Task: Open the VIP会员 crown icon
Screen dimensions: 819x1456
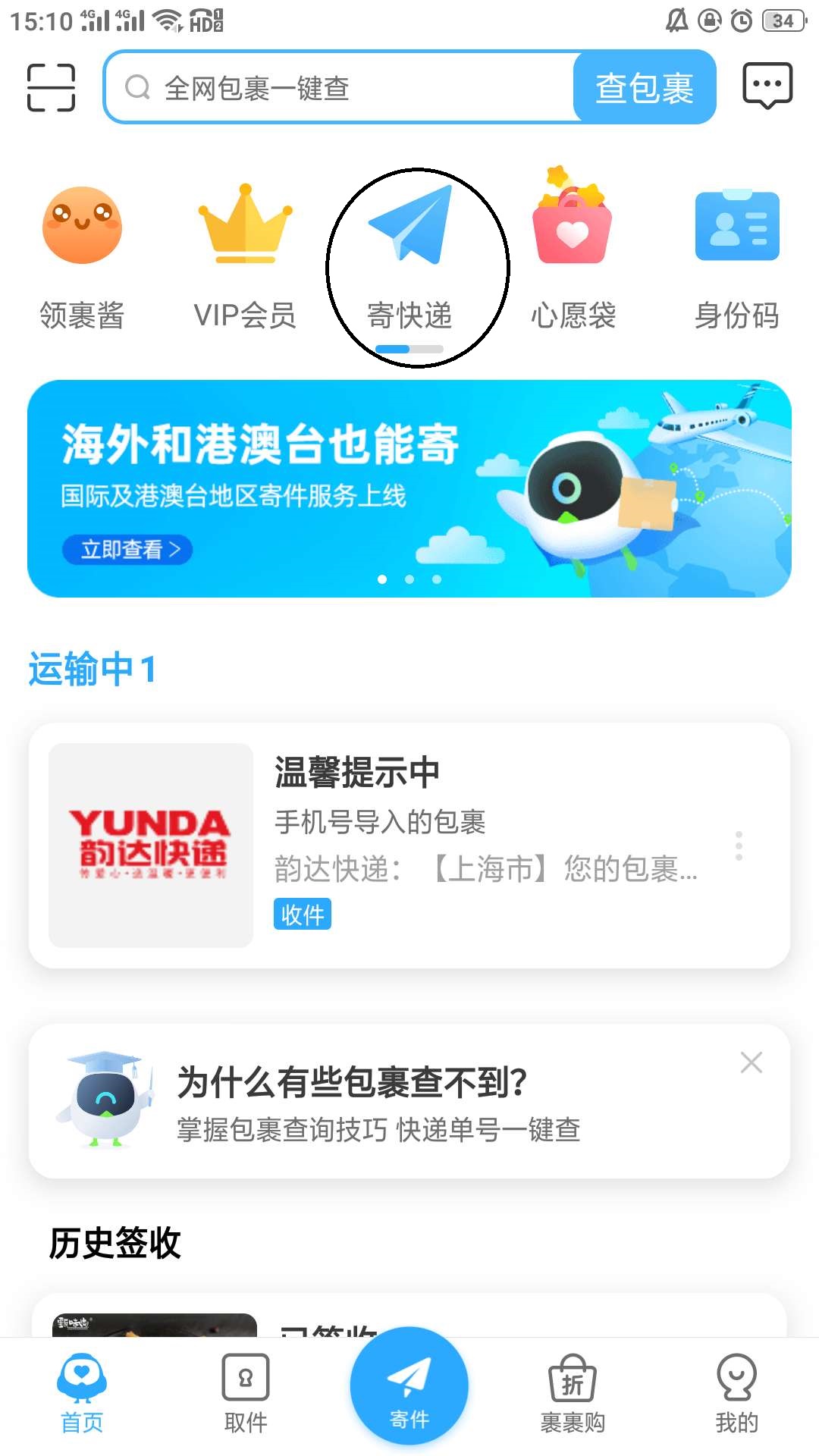Action: click(x=244, y=227)
